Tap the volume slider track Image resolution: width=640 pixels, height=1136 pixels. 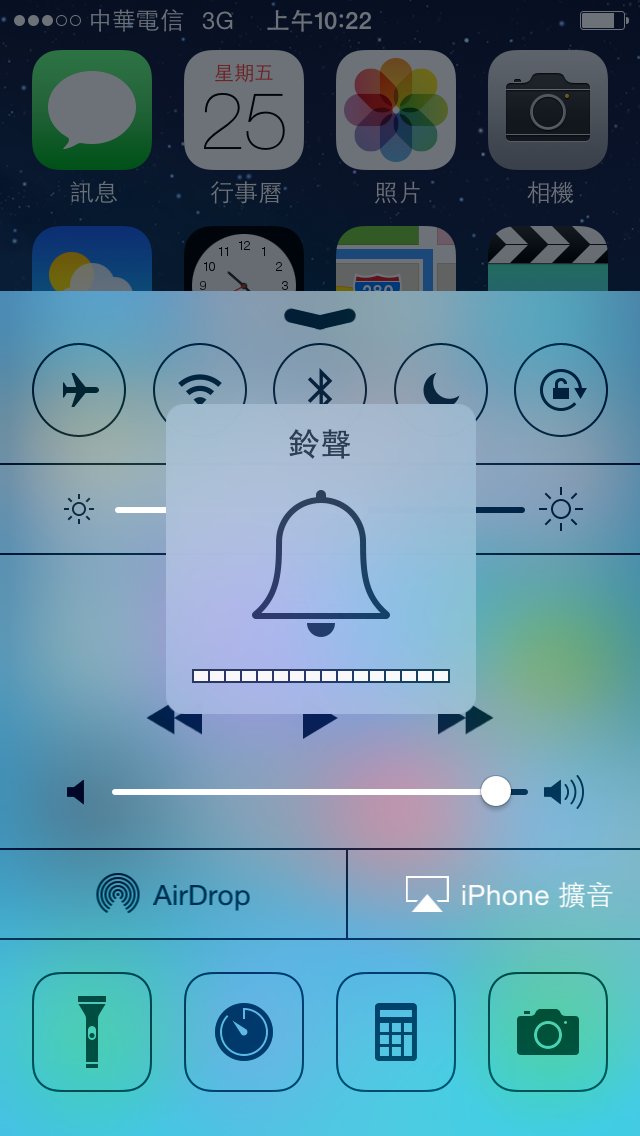(300, 792)
